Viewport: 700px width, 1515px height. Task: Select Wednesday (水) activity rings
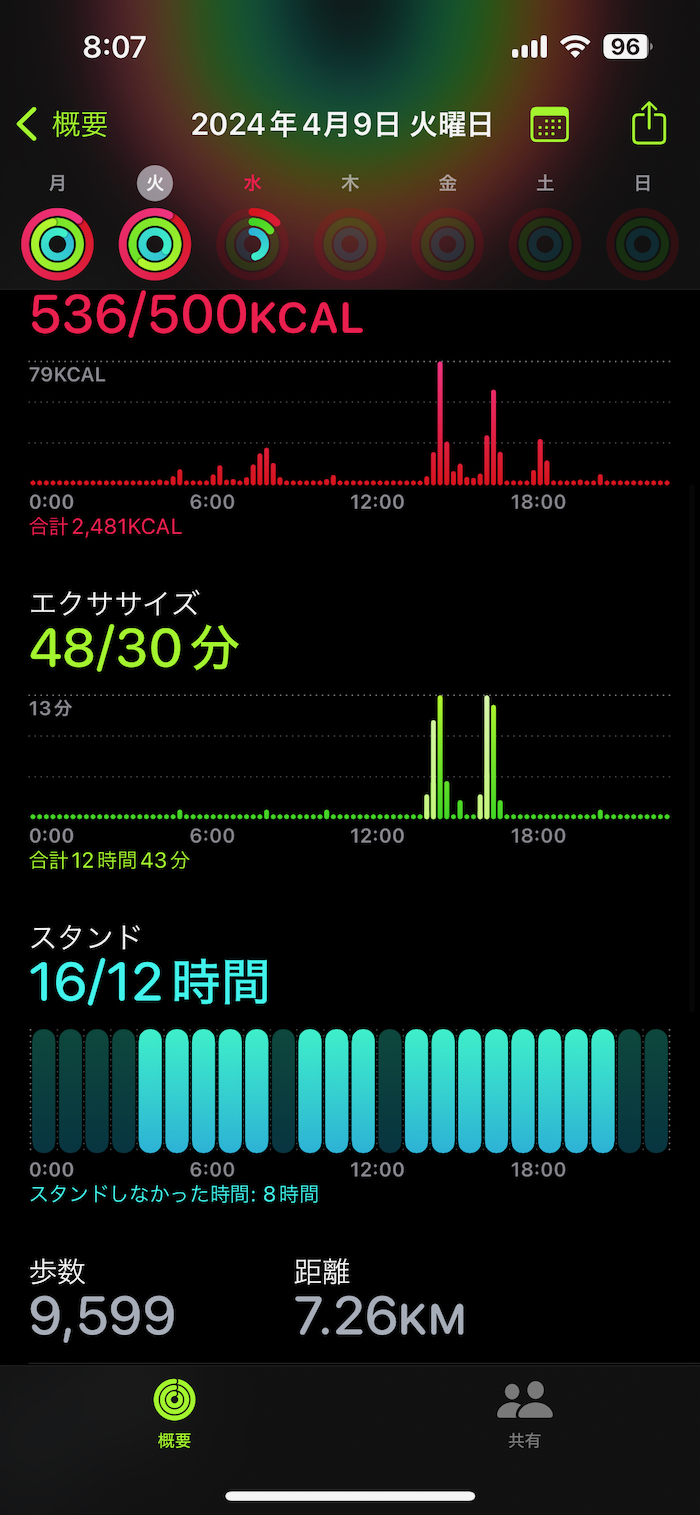[252, 243]
